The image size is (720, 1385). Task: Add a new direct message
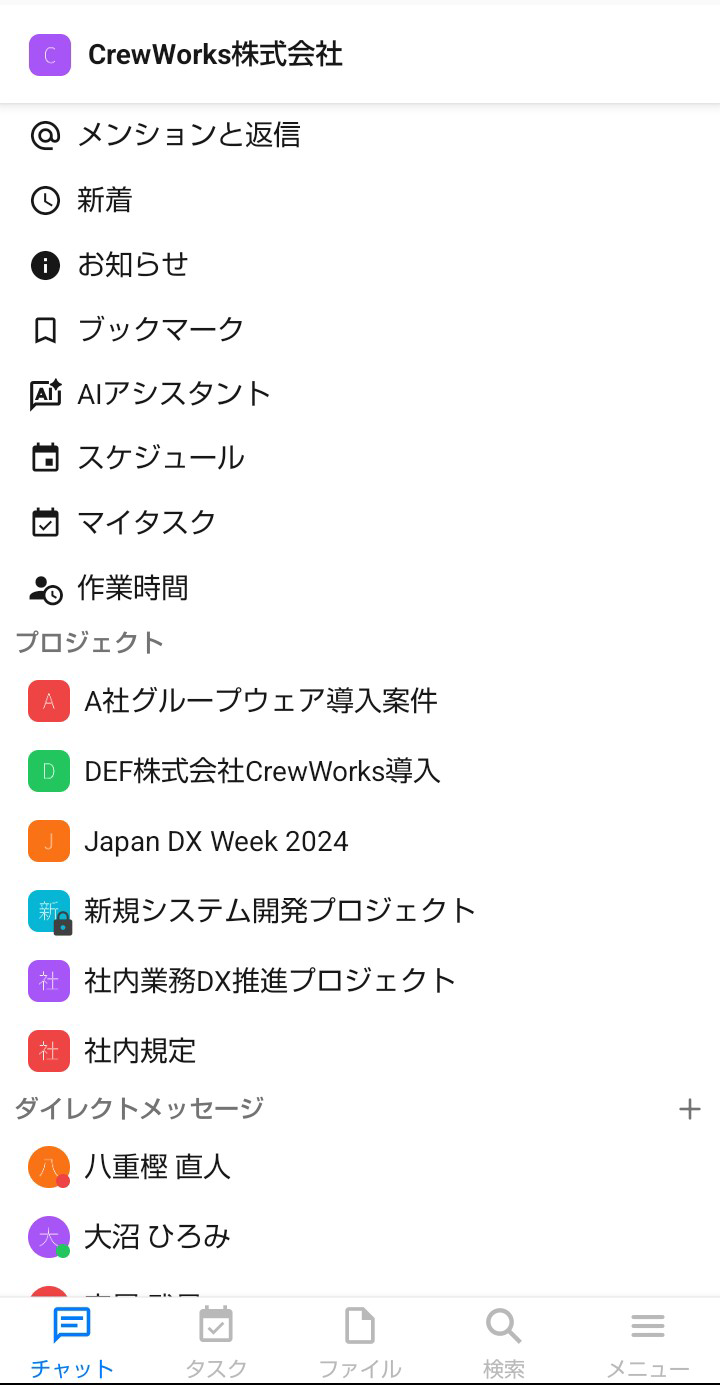(x=690, y=1109)
